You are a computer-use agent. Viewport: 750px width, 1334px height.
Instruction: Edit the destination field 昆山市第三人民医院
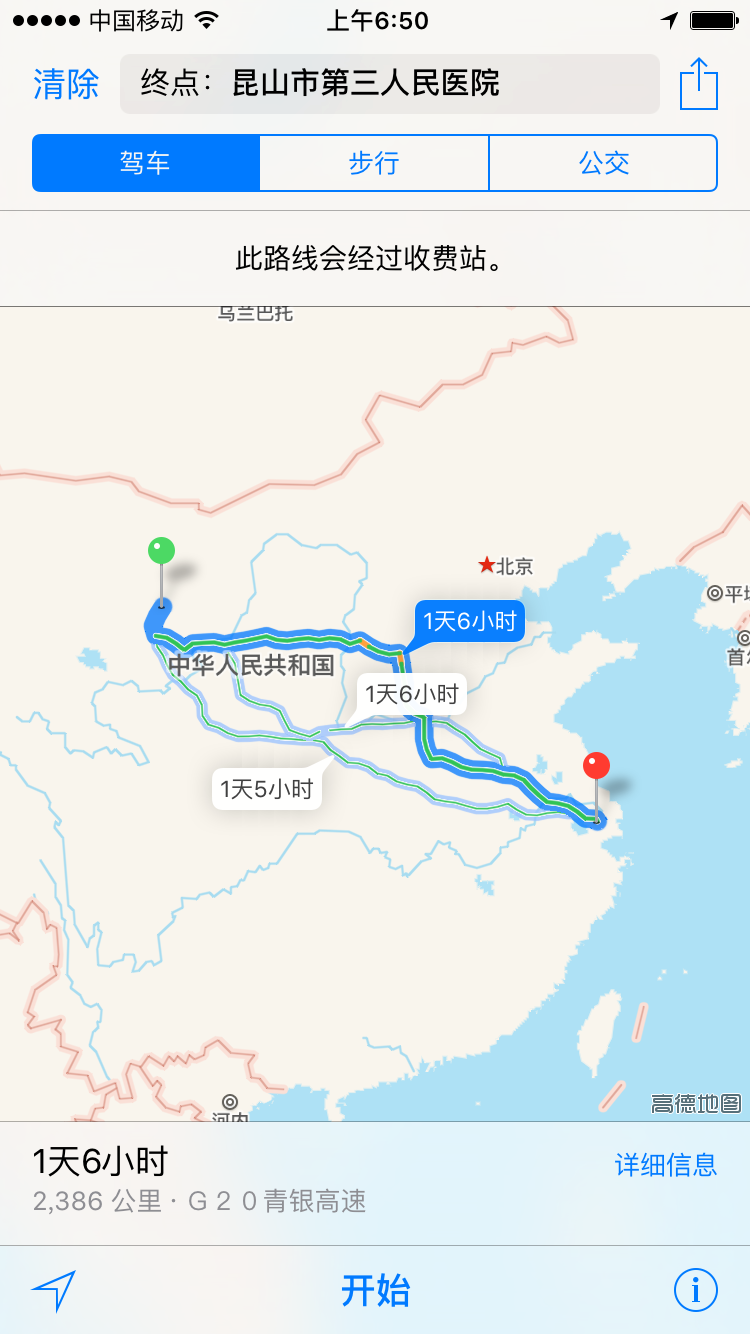(x=389, y=84)
